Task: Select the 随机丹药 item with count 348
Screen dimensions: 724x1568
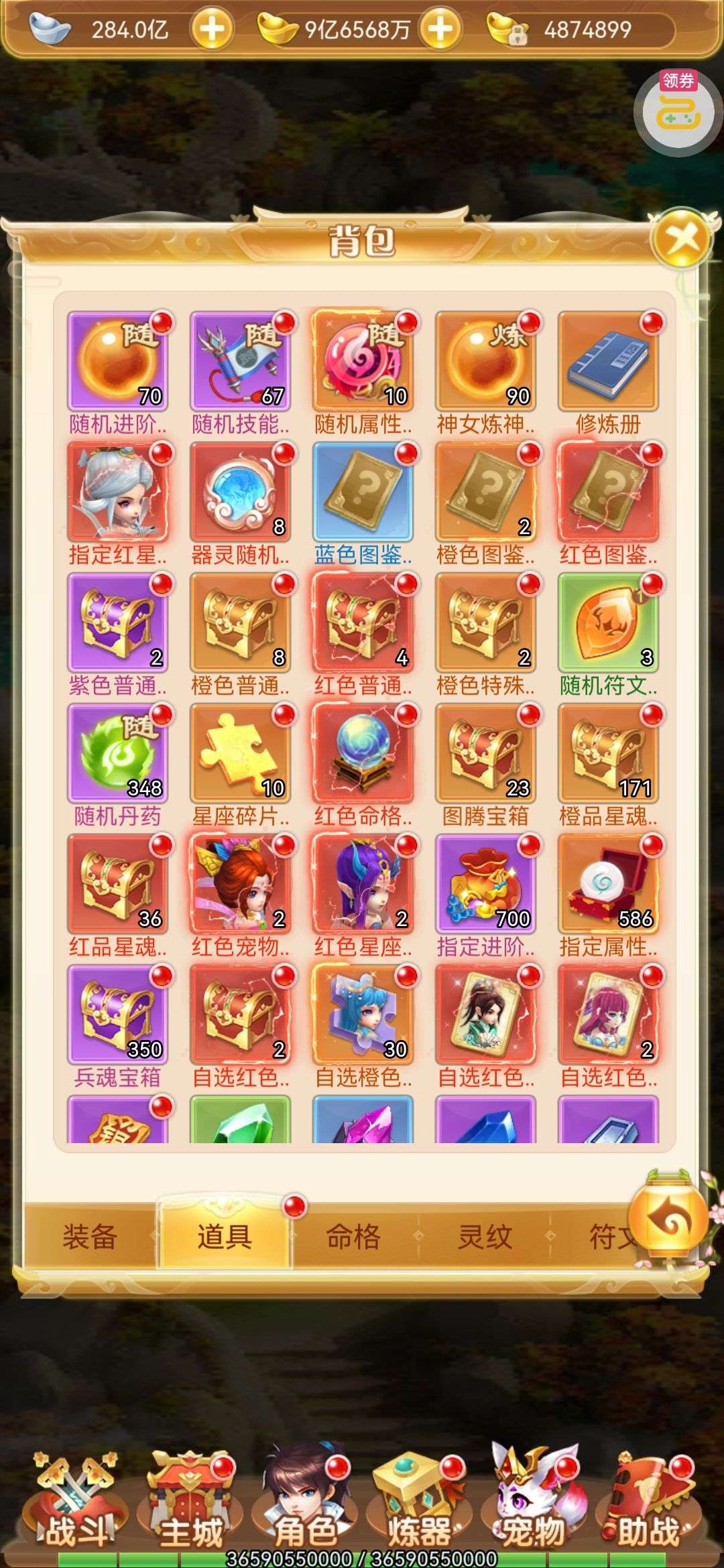Action: (118, 754)
